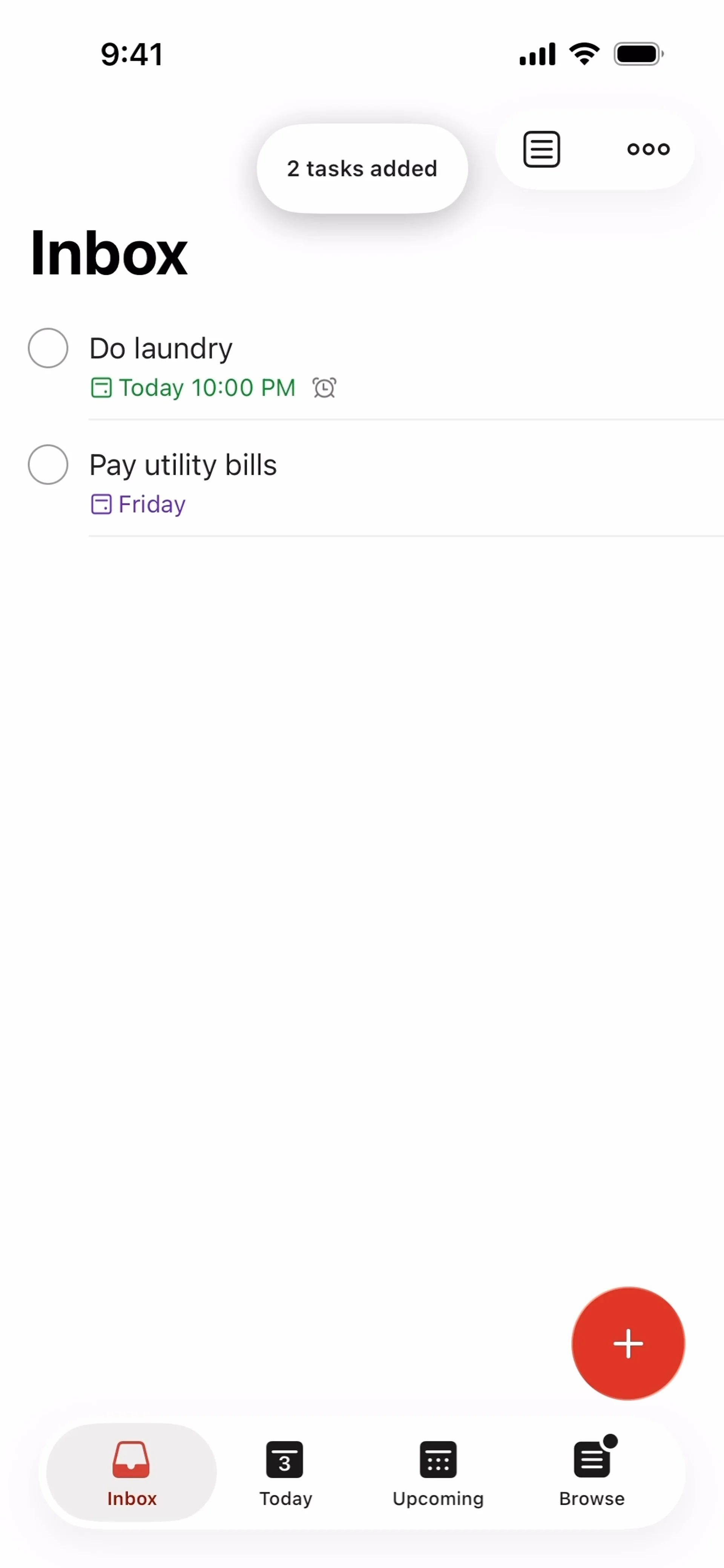Screen dimensions: 724x1568
Task: Select the Inbox tab
Action: coord(132,1472)
